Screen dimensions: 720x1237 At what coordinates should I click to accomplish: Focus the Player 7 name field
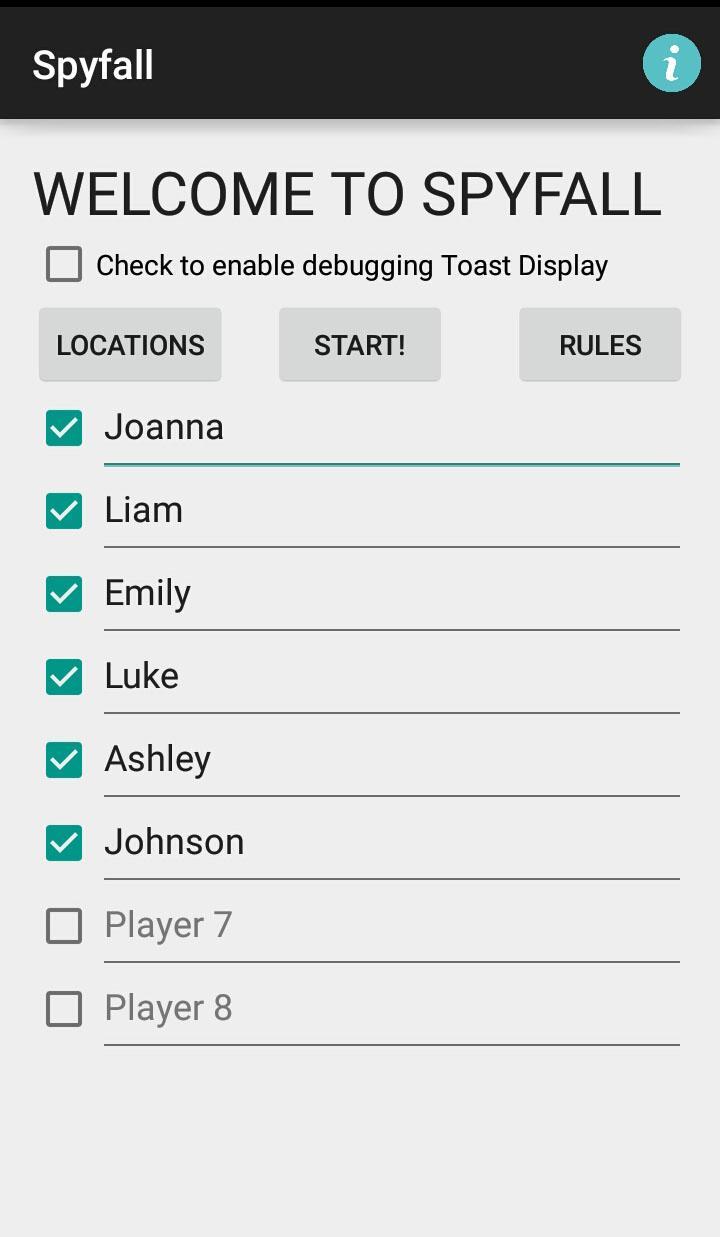click(390, 926)
